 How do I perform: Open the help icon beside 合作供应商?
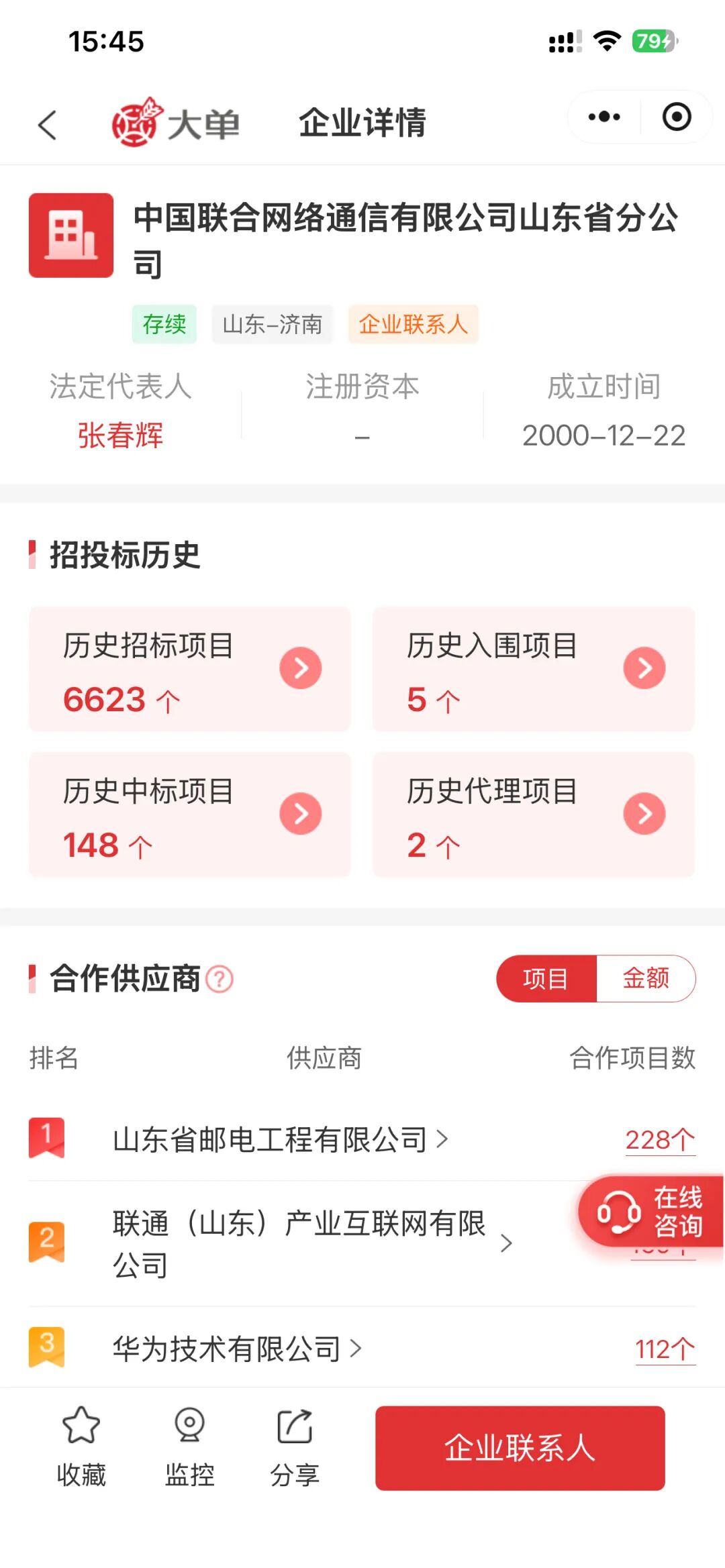(218, 980)
